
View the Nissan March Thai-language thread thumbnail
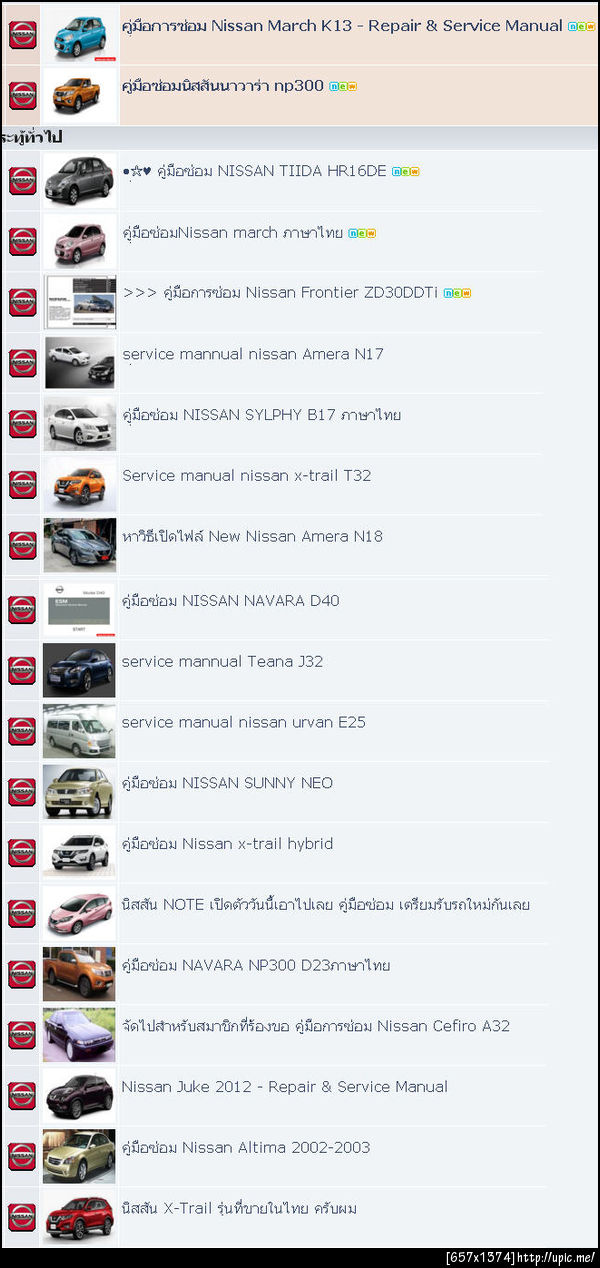pos(79,241)
